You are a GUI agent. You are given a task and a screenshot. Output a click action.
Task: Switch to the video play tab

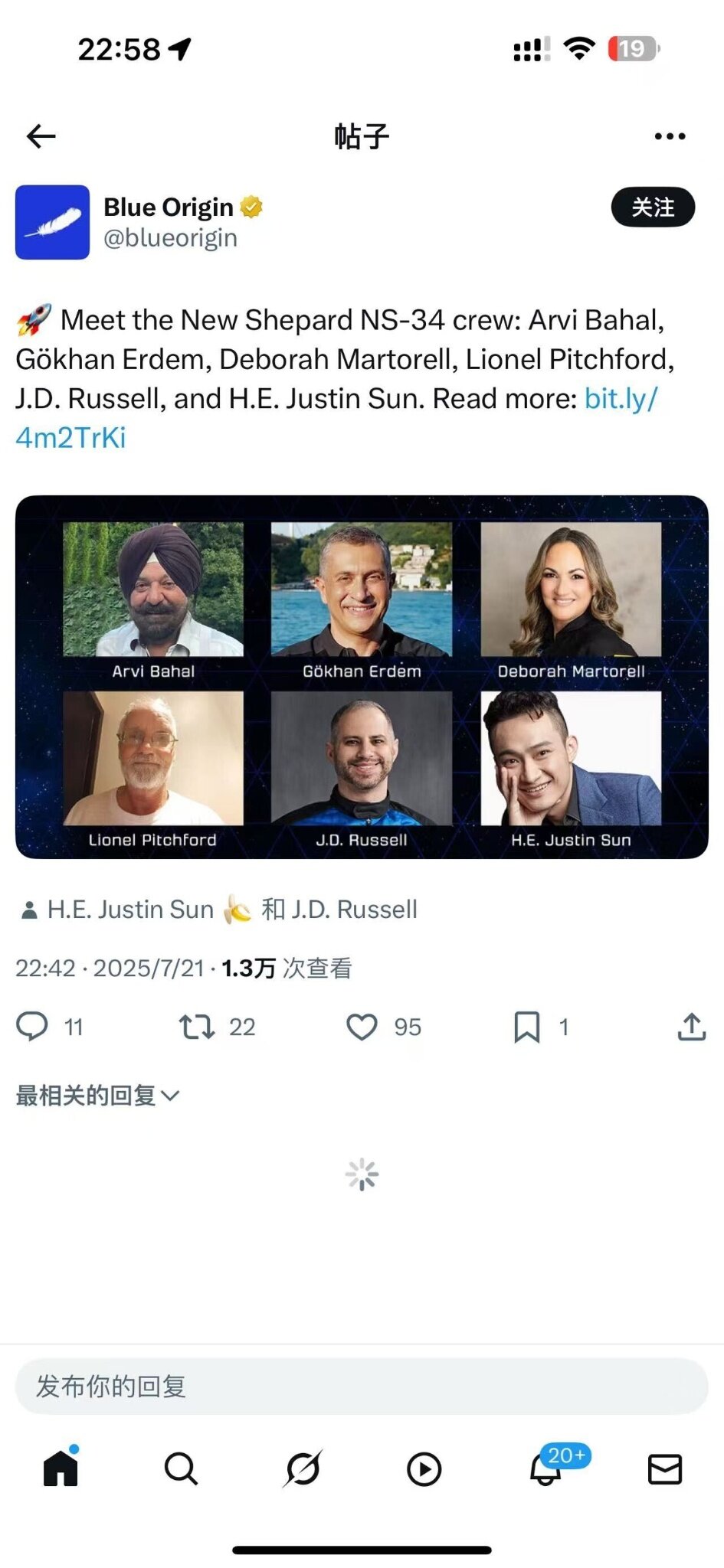tap(424, 1469)
